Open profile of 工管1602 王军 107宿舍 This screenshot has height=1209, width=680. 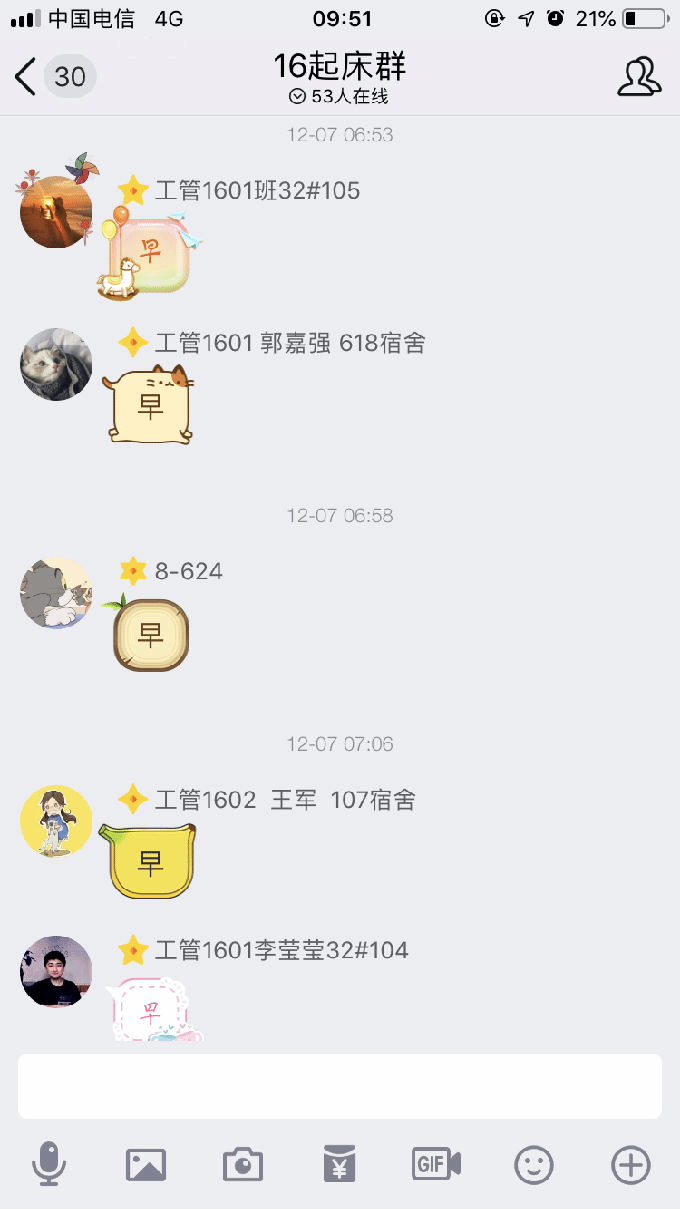[56, 821]
